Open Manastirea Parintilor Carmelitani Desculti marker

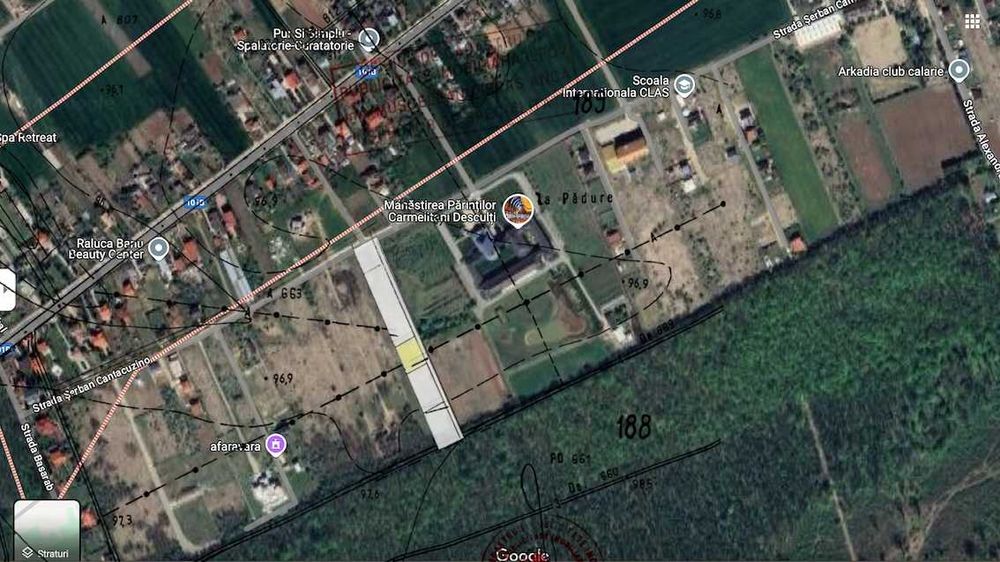pos(517,207)
